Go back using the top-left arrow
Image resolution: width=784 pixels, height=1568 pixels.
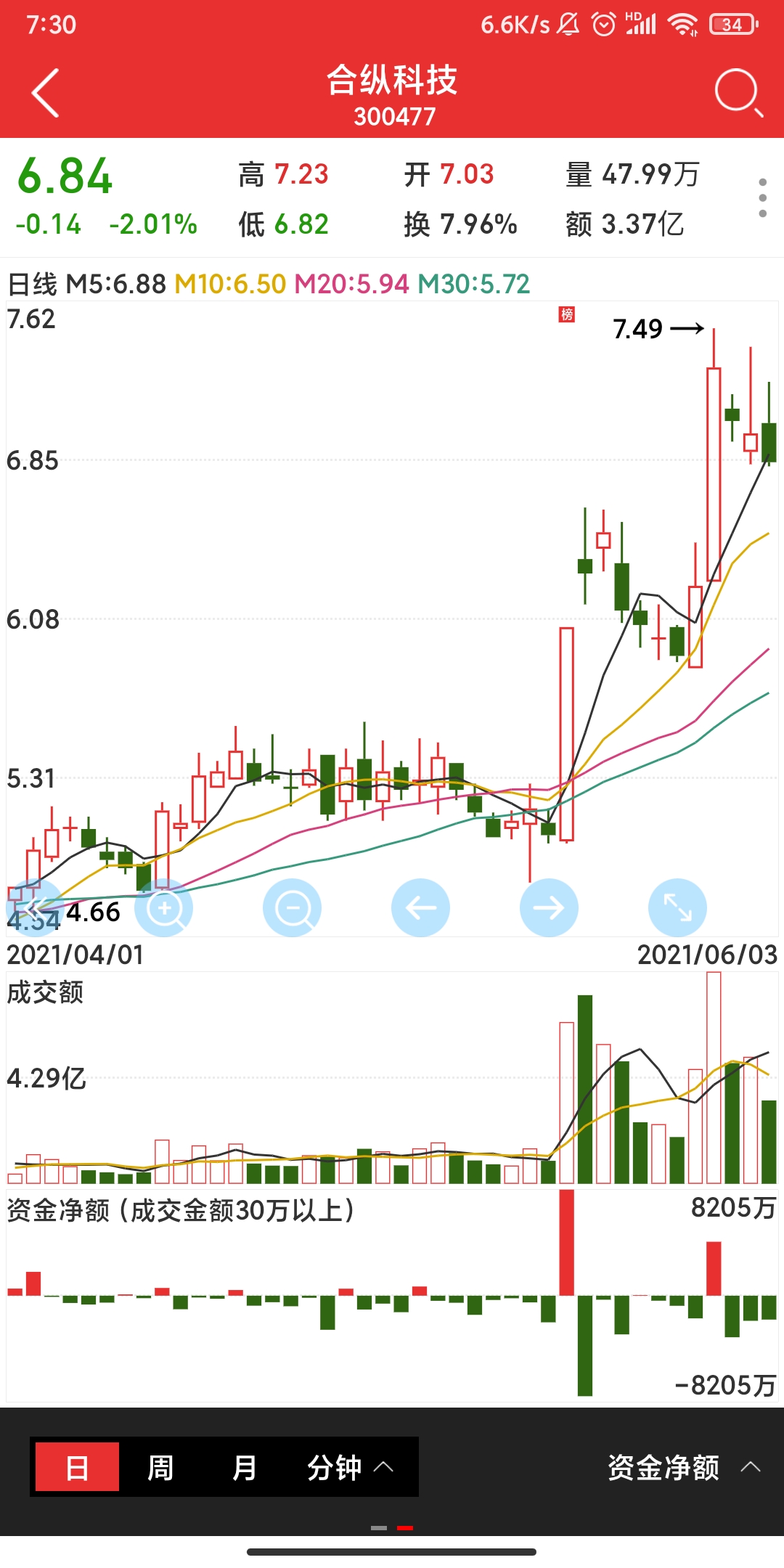[45, 93]
